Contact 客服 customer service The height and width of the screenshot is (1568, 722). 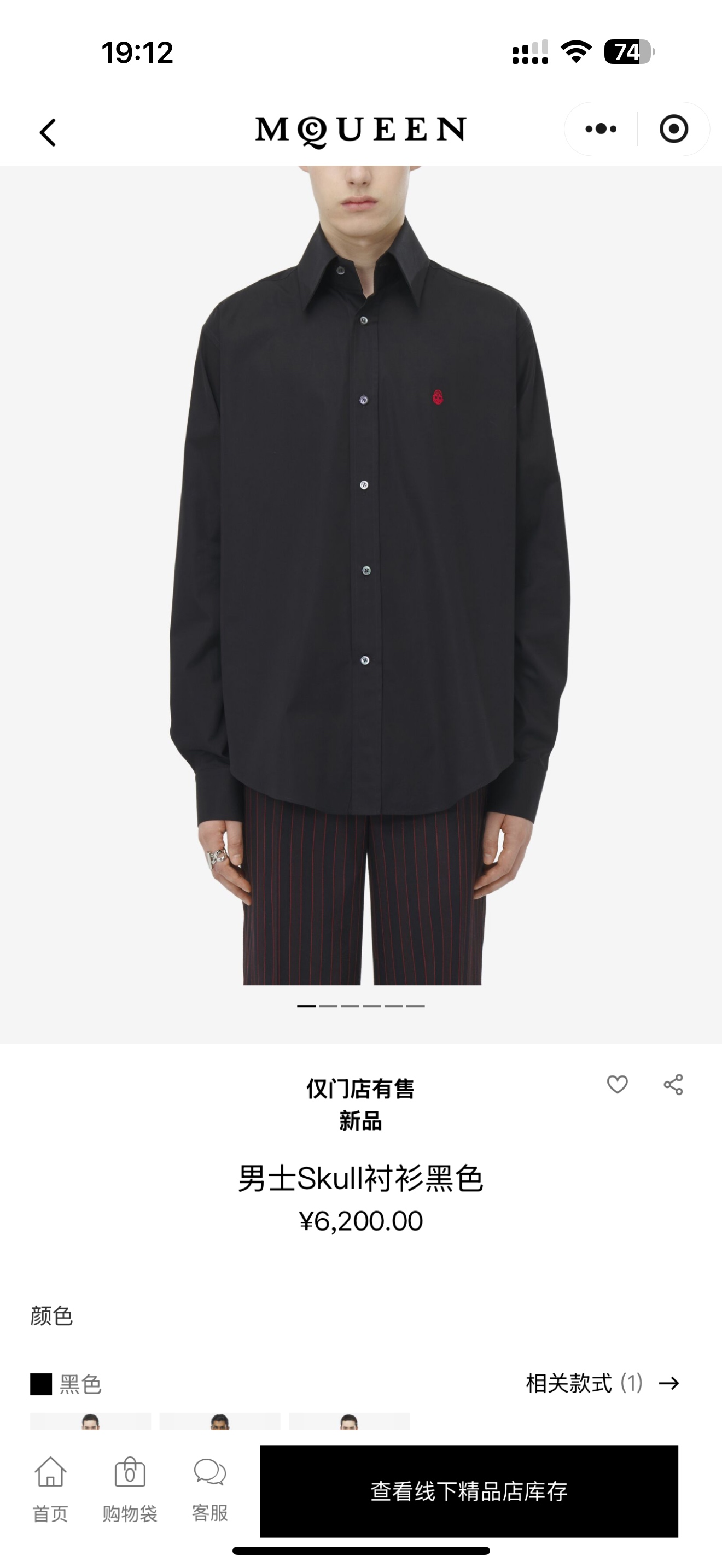(210, 1489)
